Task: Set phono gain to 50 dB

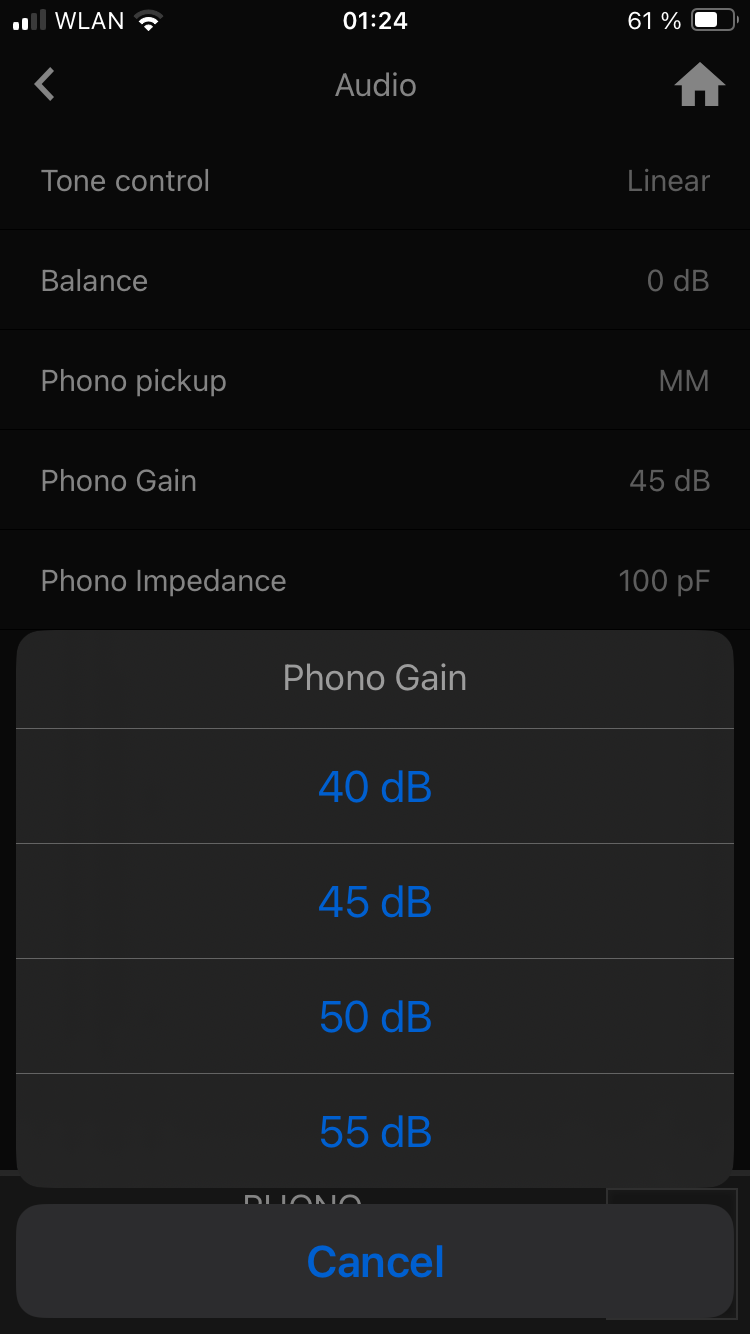Action: pyautogui.click(x=375, y=1017)
